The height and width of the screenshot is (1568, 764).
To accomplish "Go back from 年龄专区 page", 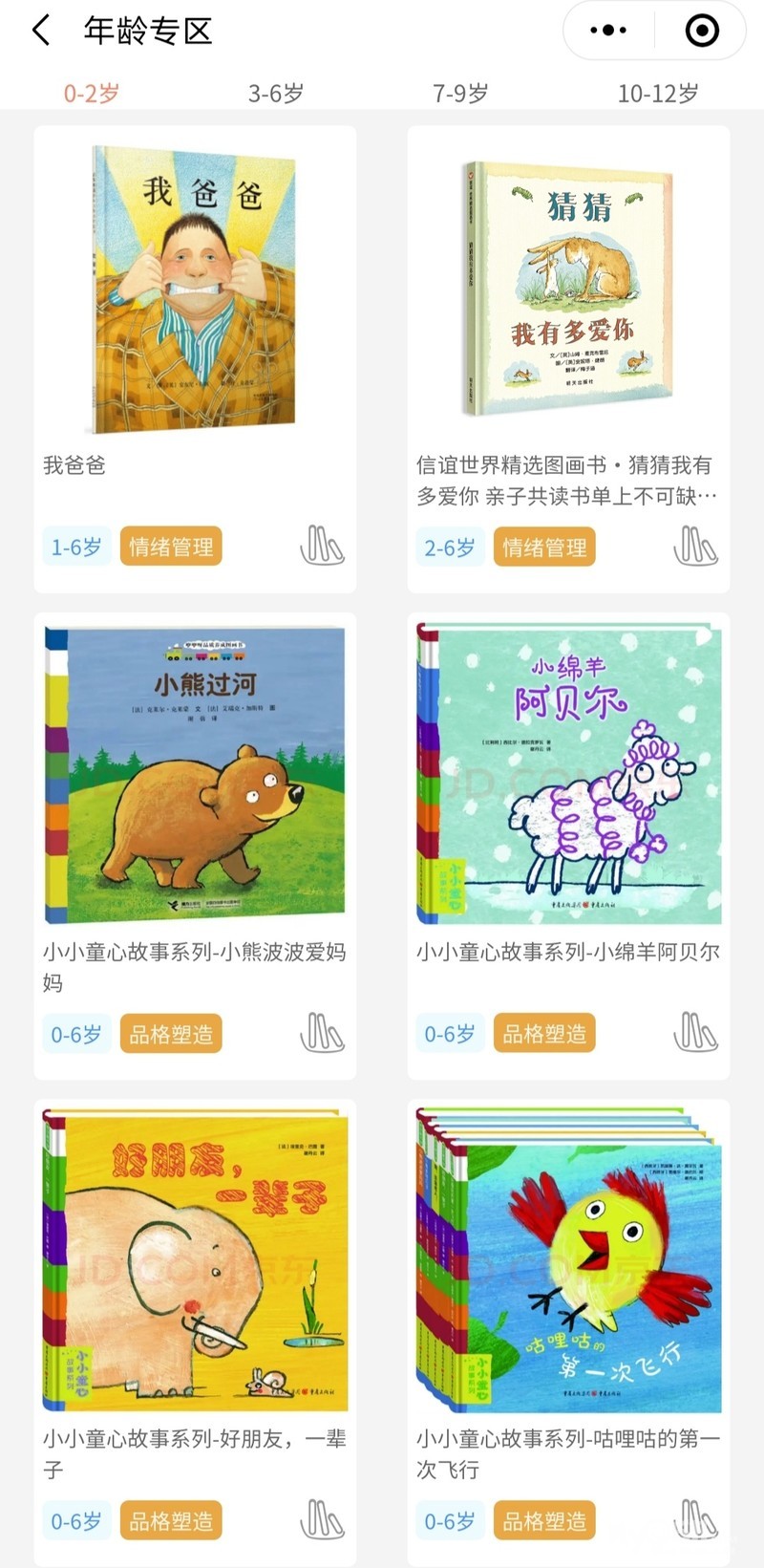I will [41, 31].
